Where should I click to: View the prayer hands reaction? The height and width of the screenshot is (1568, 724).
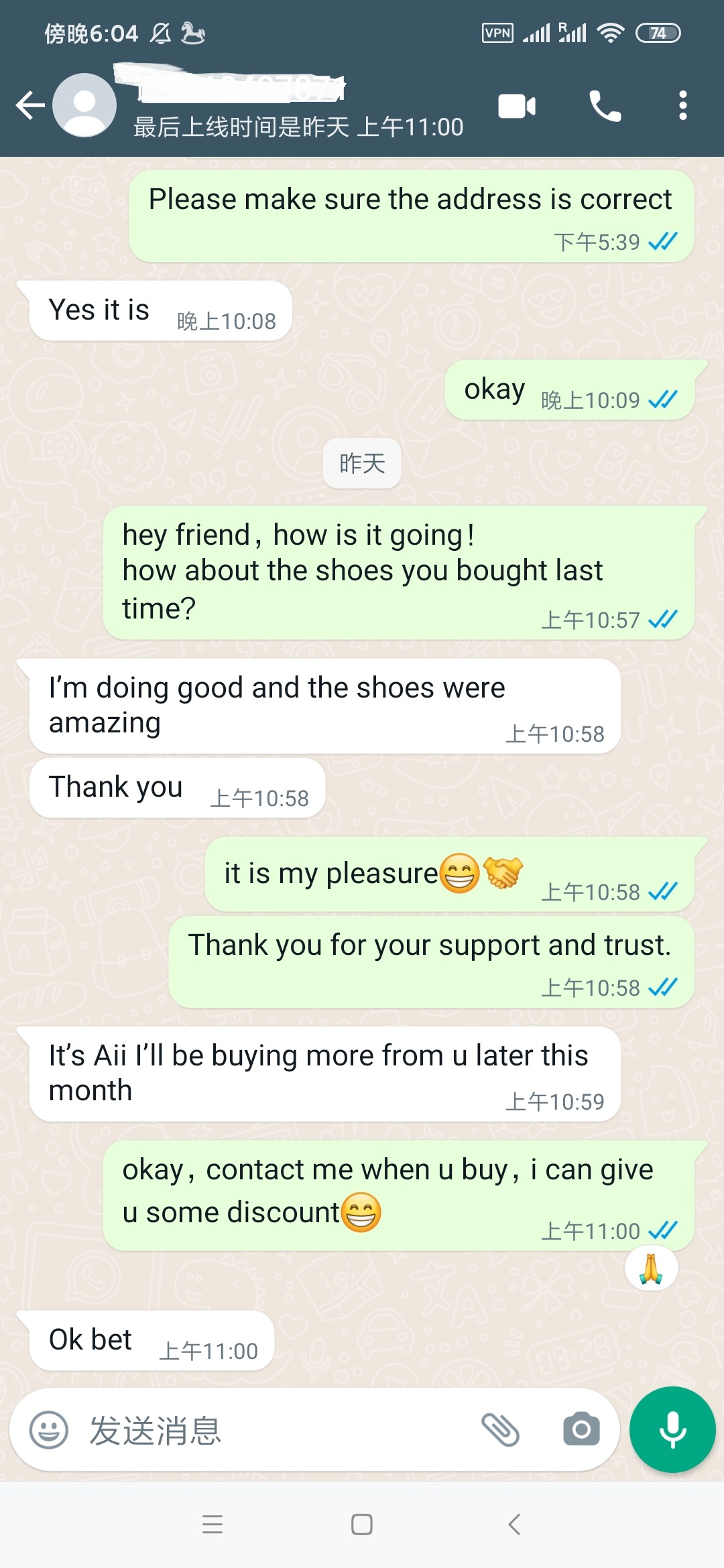pyautogui.click(x=651, y=1268)
